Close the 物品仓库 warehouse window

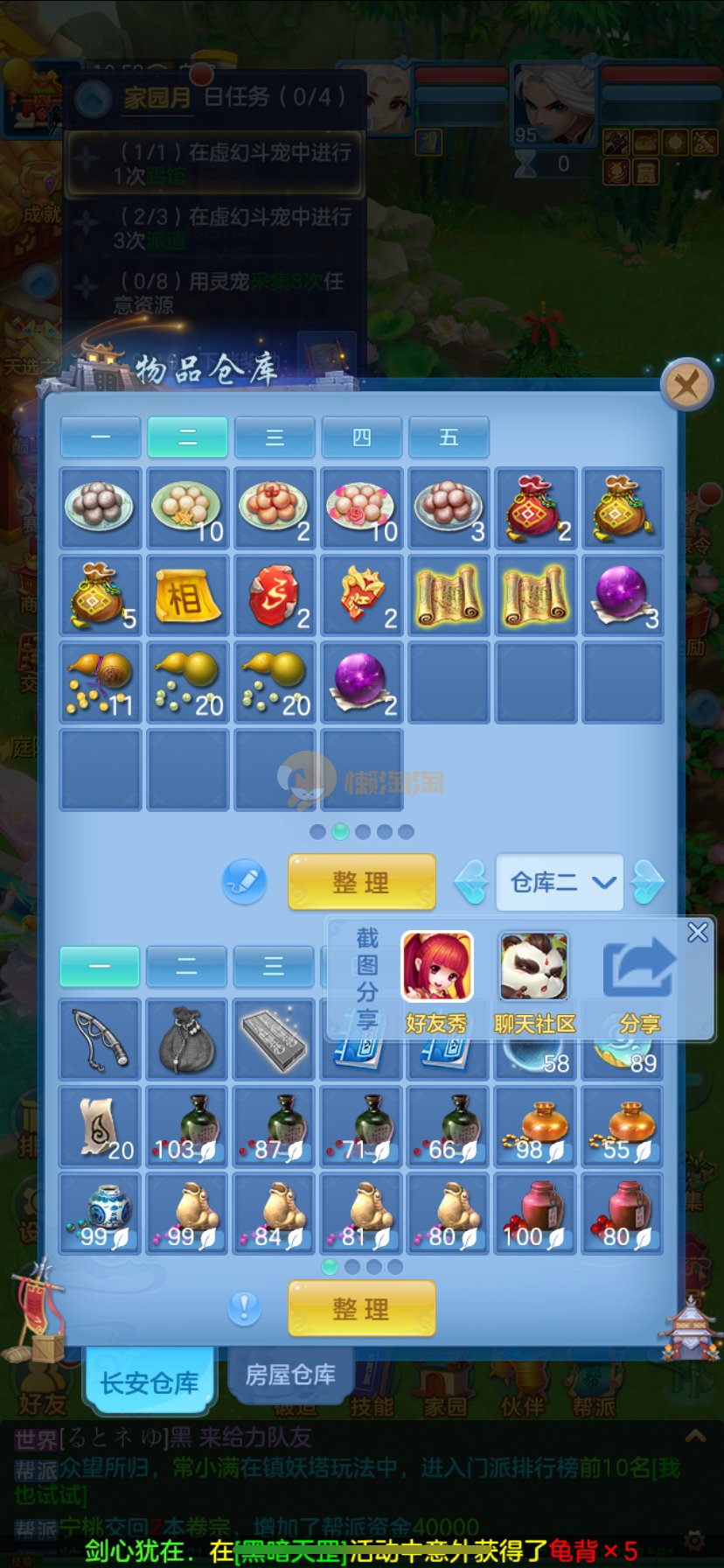pos(686,384)
